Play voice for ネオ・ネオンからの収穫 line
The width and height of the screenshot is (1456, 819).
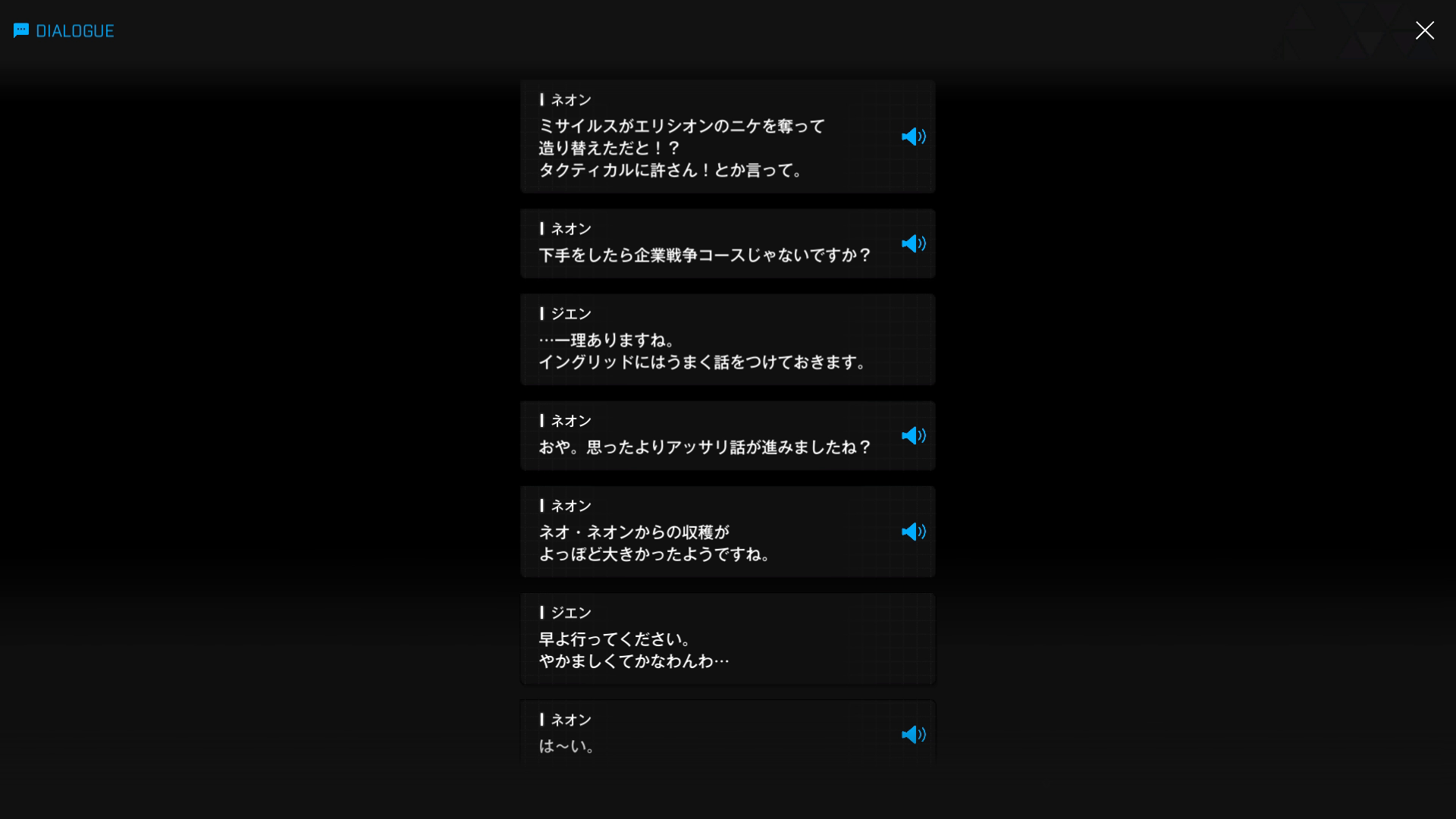pyautogui.click(x=913, y=532)
